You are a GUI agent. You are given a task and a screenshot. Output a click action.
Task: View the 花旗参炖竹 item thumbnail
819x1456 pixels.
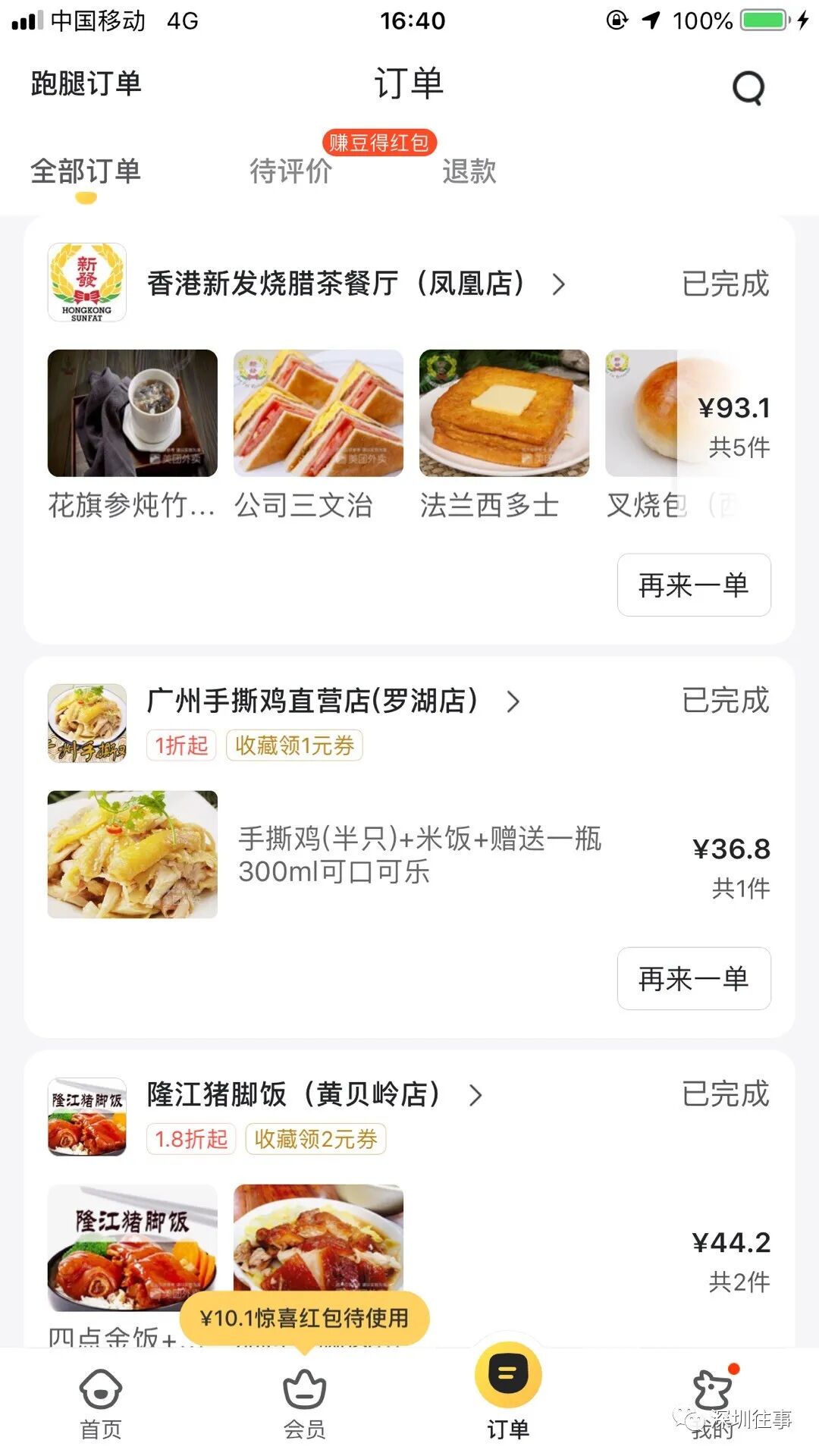pyautogui.click(x=132, y=413)
